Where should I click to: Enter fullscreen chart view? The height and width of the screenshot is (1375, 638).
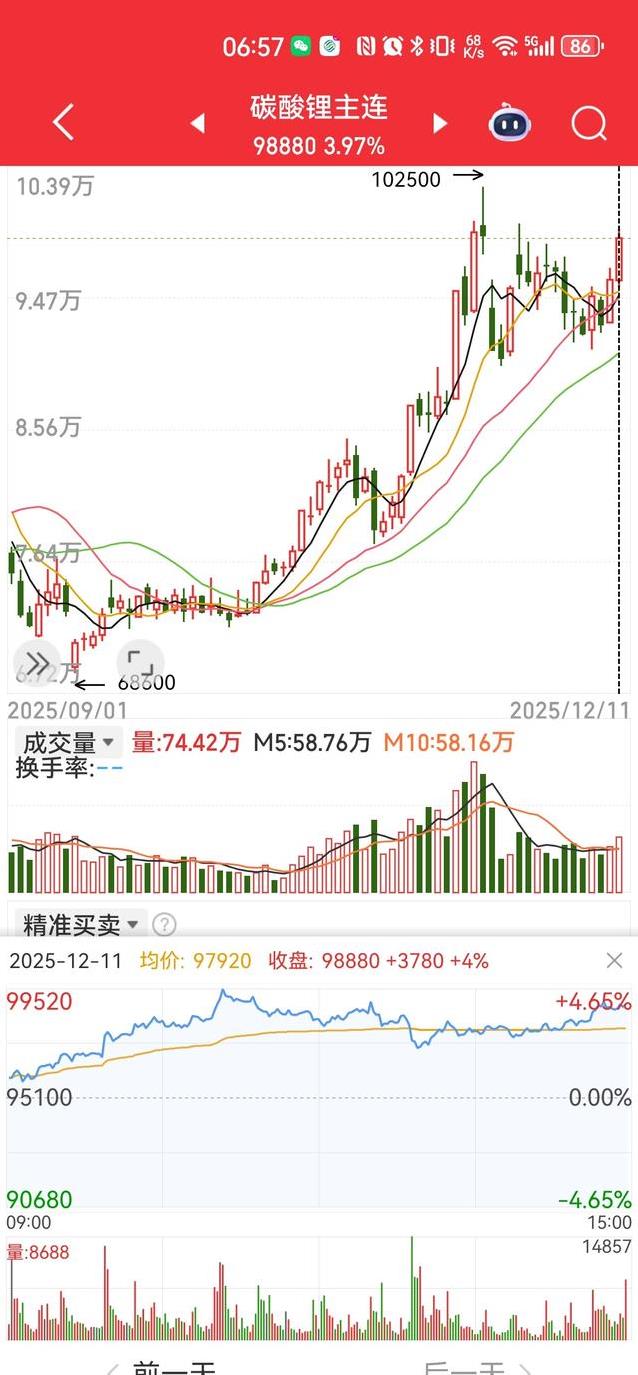click(x=139, y=663)
